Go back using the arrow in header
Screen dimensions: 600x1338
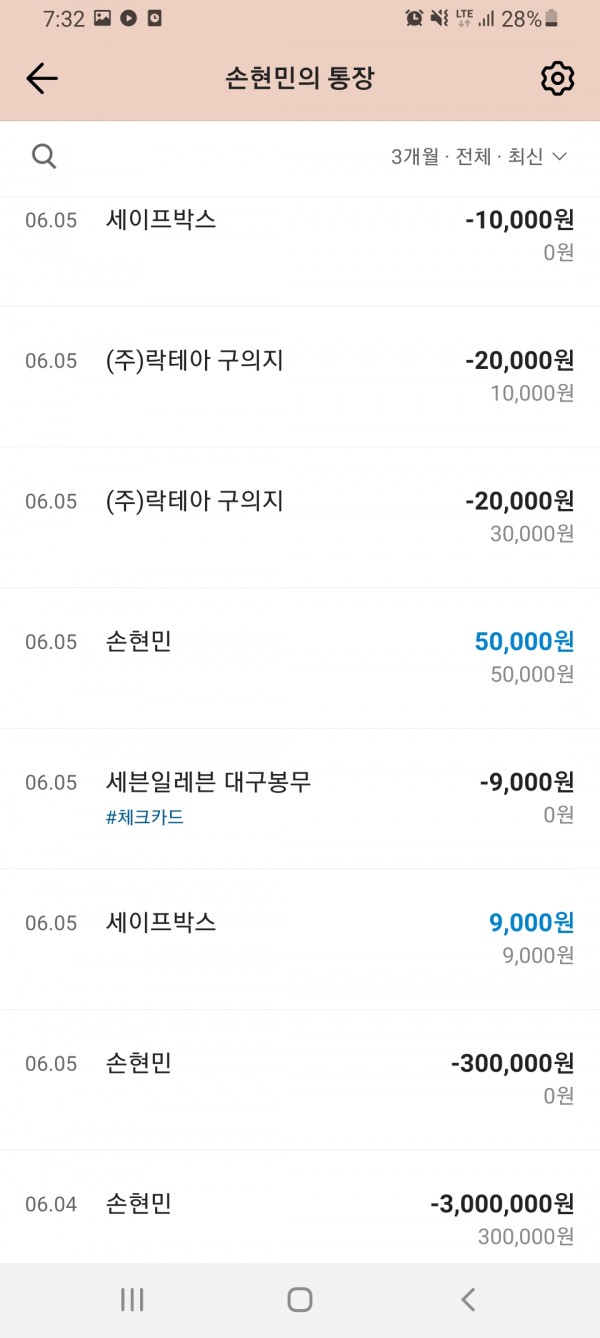click(42, 78)
